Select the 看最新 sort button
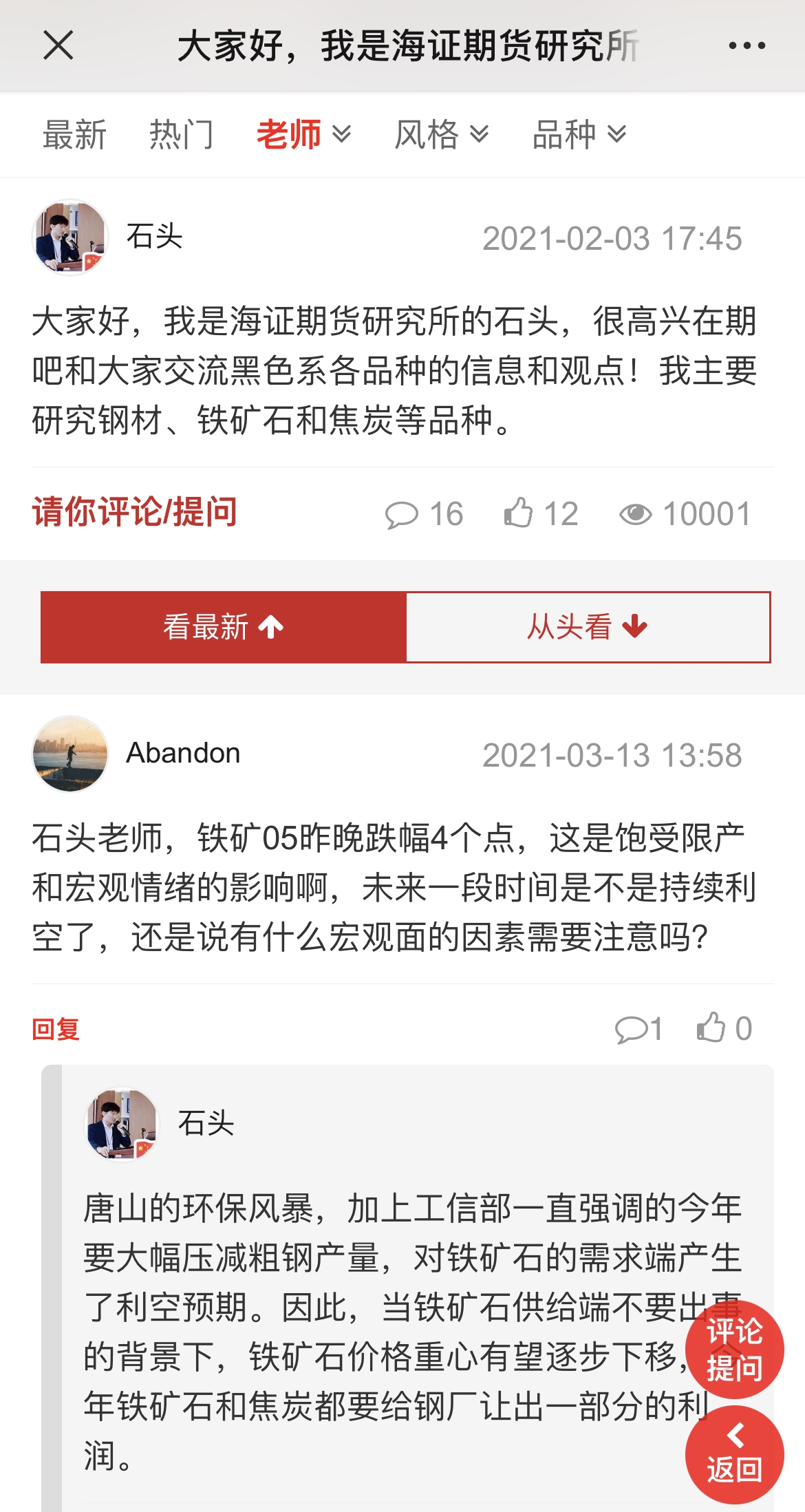Image resolution: width=805 pixels, height=1512 pixels. 224,627
